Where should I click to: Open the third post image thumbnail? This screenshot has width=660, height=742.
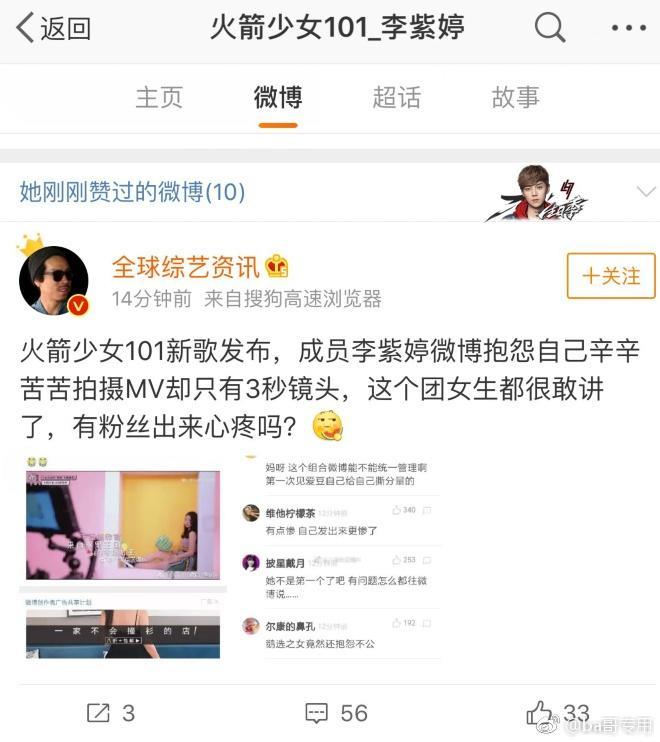pyautogui.click(x=124, y=628)
